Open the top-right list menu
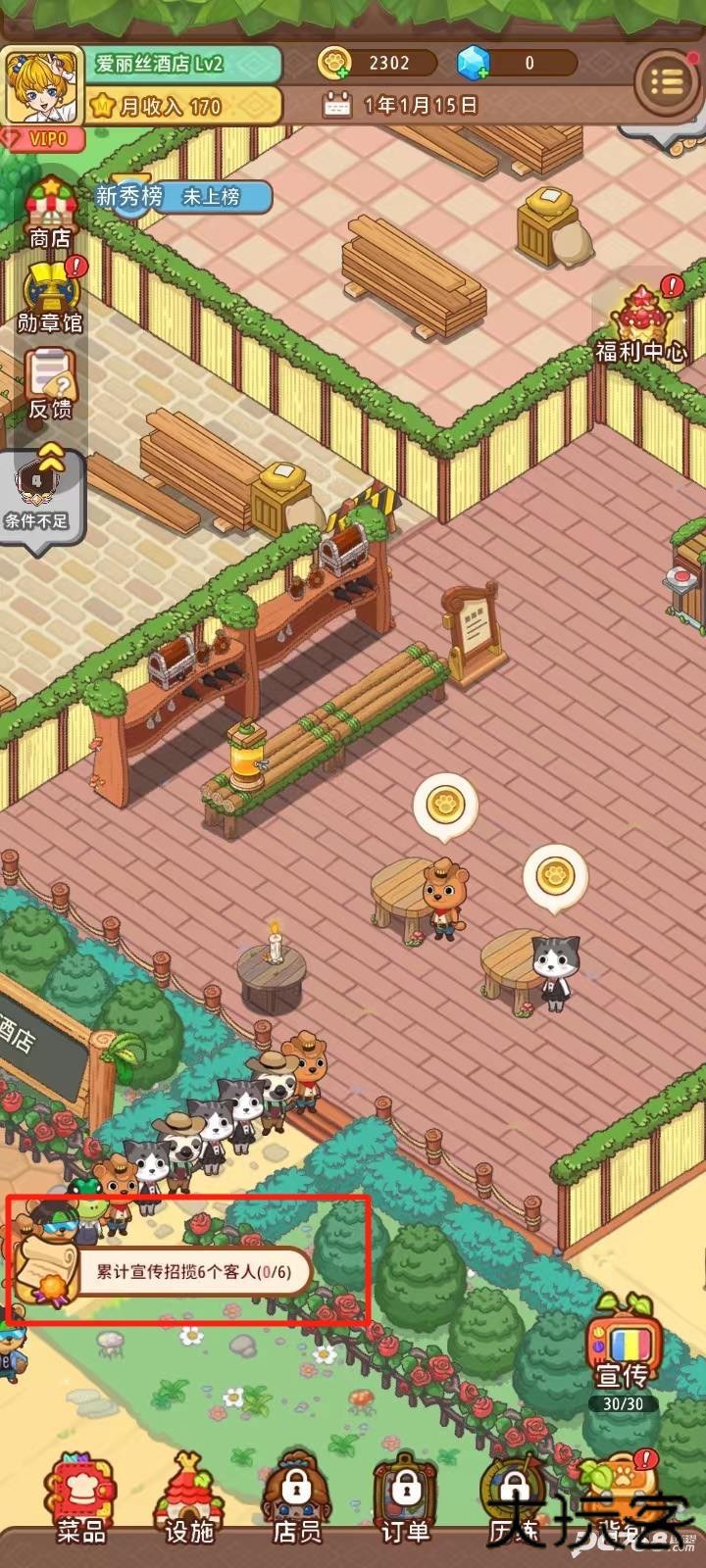 (x=666, y=82)
